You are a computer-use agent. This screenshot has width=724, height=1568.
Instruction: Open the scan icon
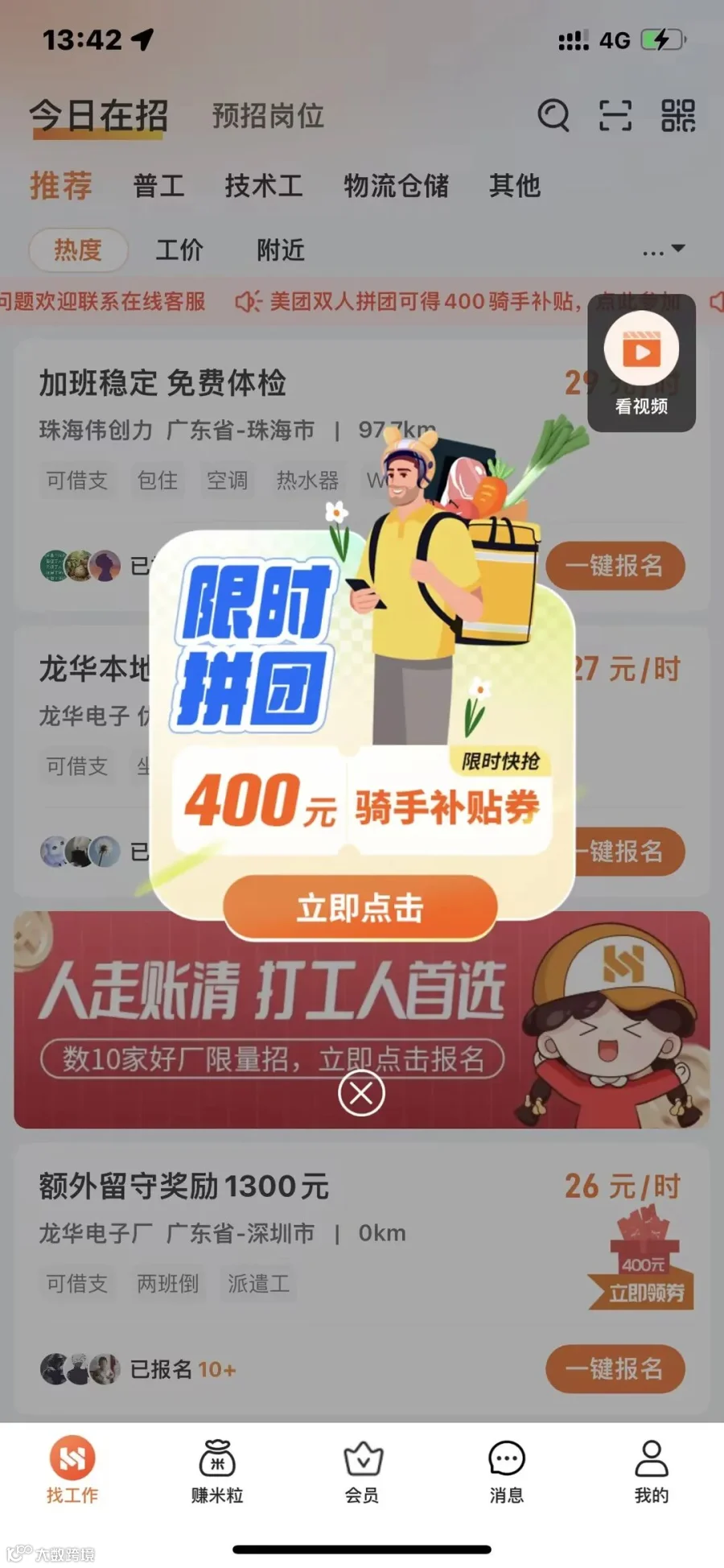click(x=615, y=115)
